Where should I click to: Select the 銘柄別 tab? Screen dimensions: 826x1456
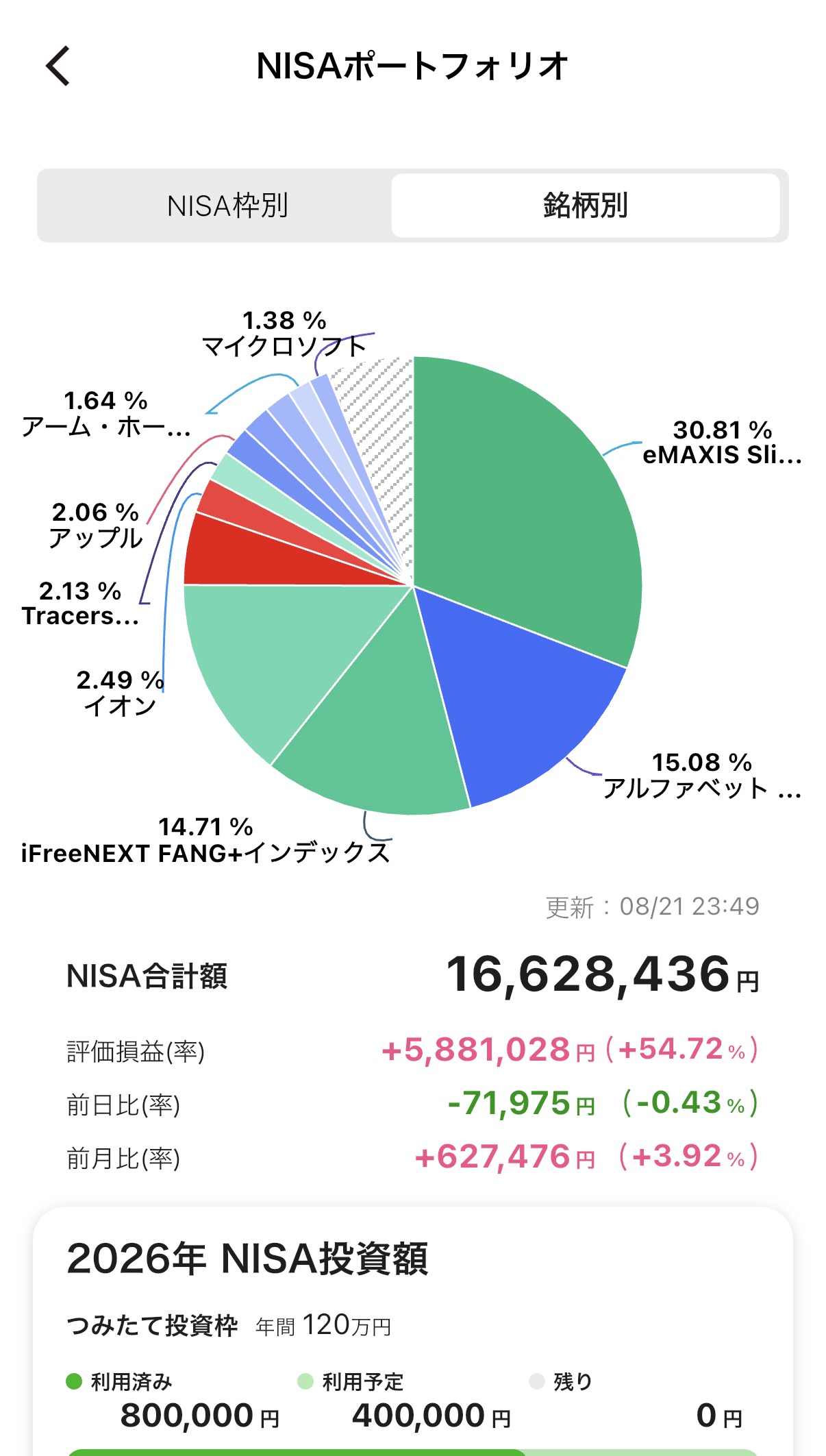[x=586, y=206]
